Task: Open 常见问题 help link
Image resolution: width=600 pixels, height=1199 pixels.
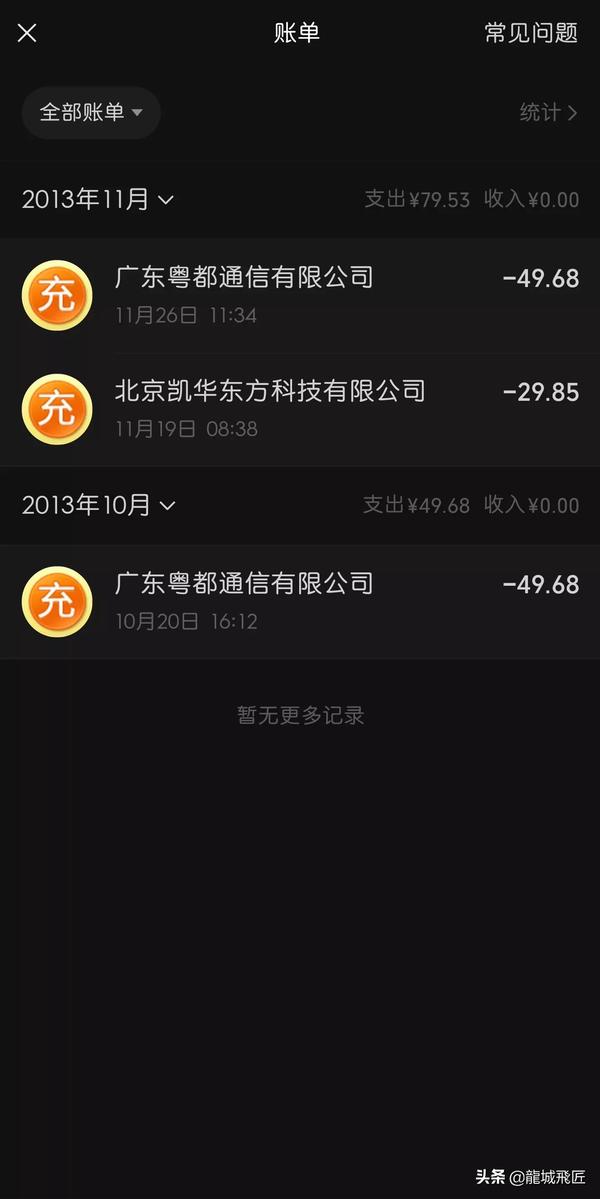Action: (x=531, y=33)
